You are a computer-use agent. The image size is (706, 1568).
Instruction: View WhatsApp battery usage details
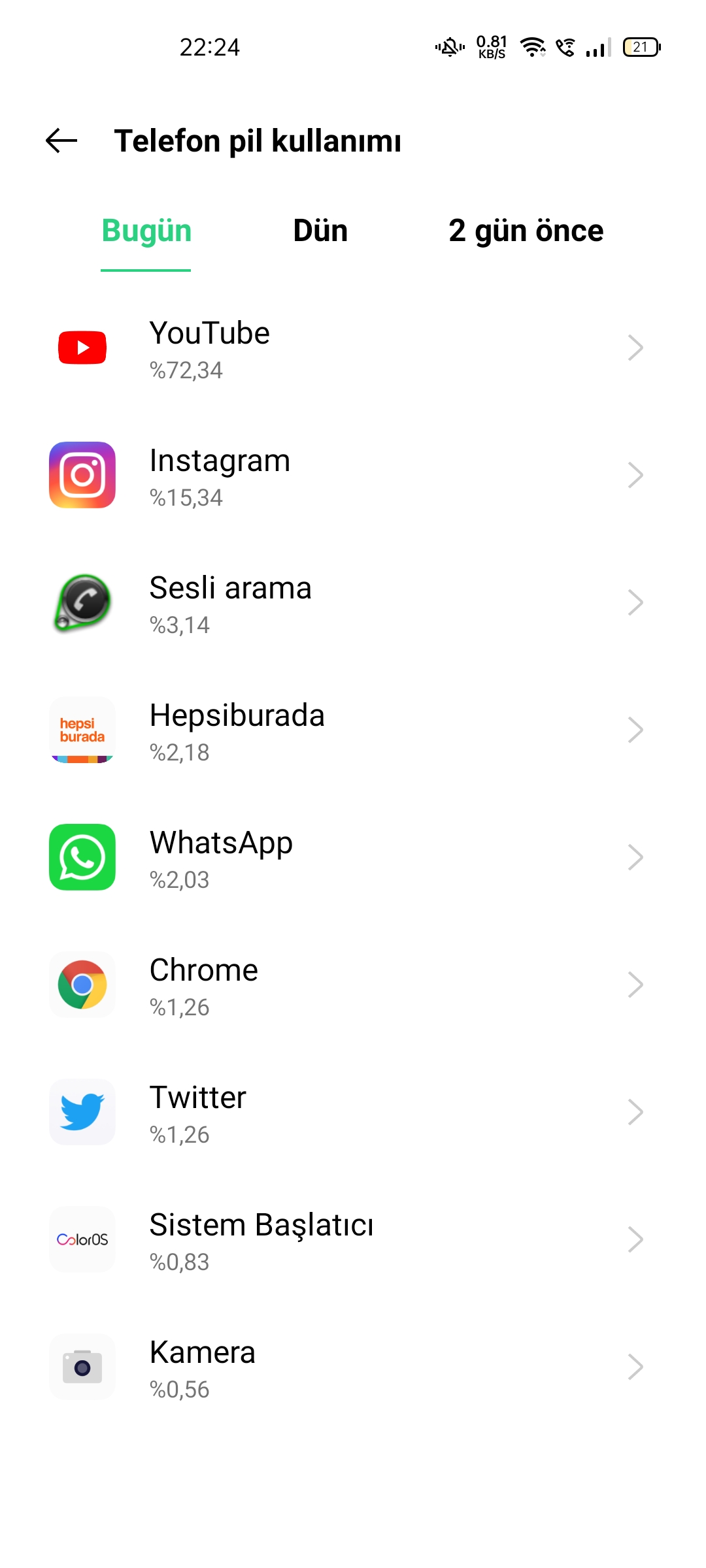tap(353, 858)
